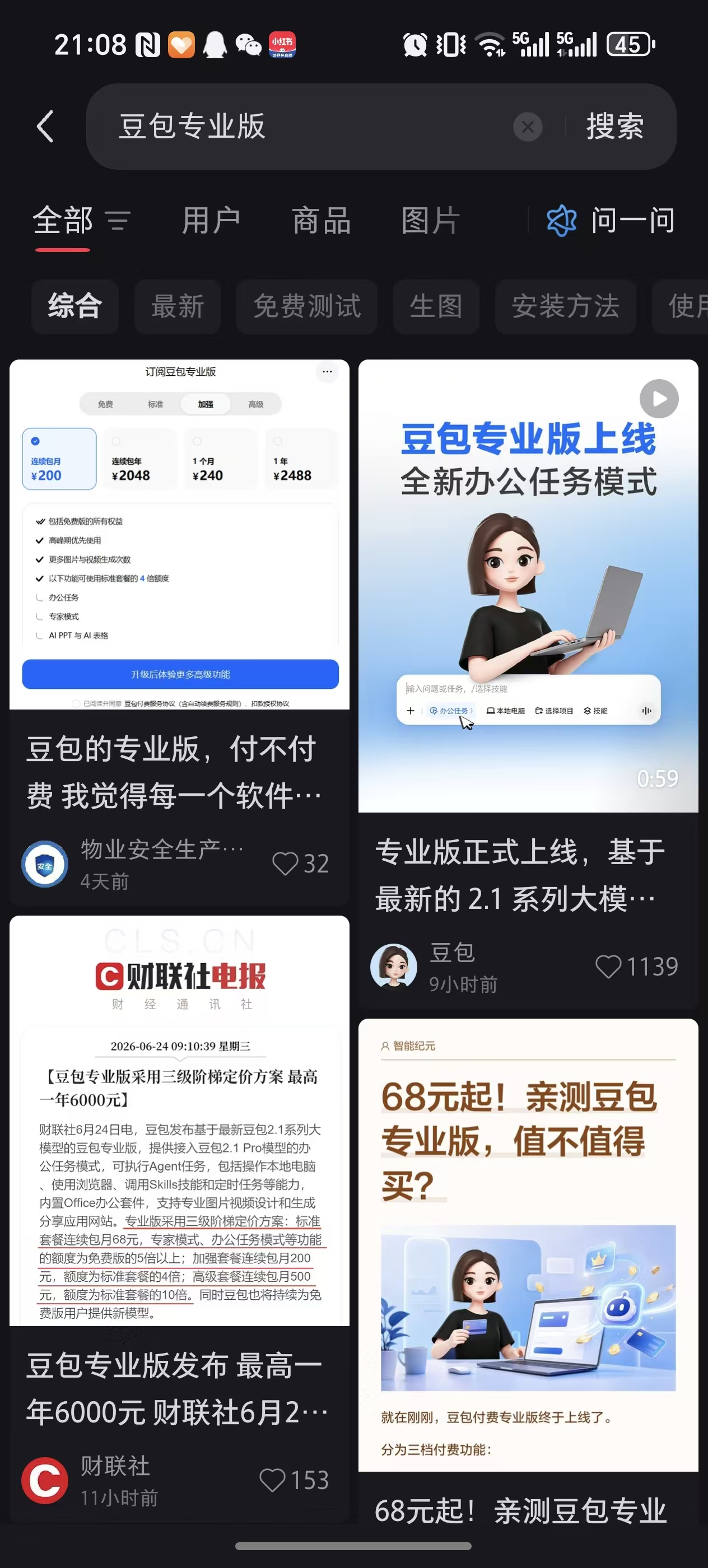
Task: Switch to the 用户 tab
Action: [211, 220]
